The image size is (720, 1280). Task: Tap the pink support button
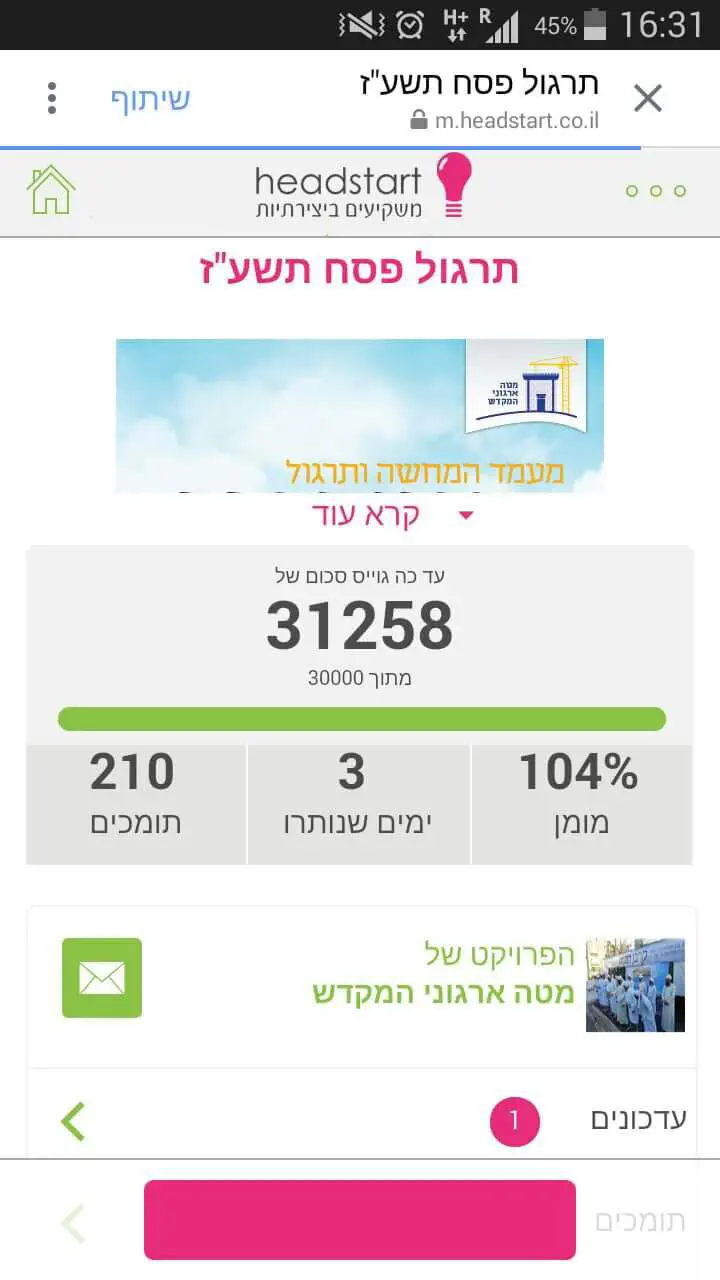360,1220
